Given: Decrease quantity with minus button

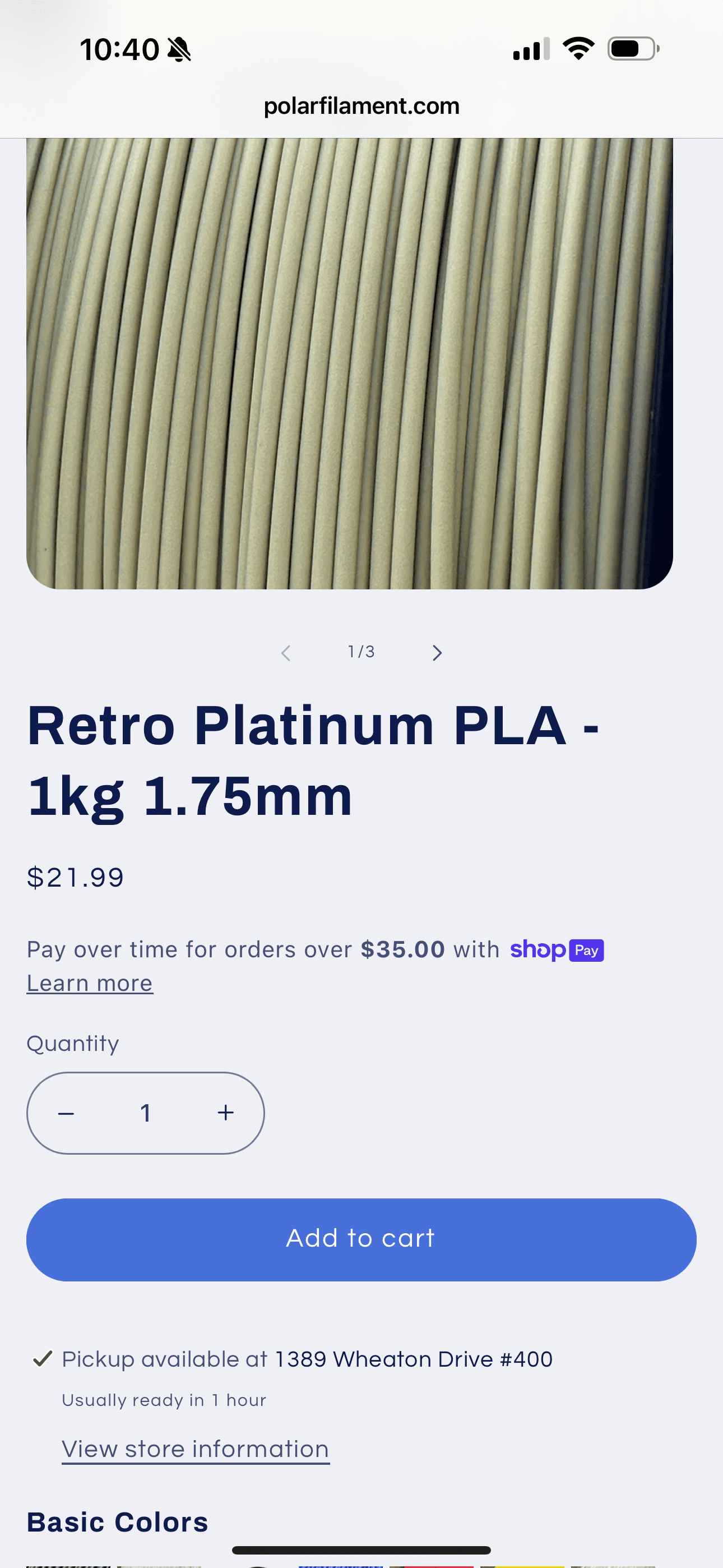Looking at the screenshot, I should (x=66, y=1113).
